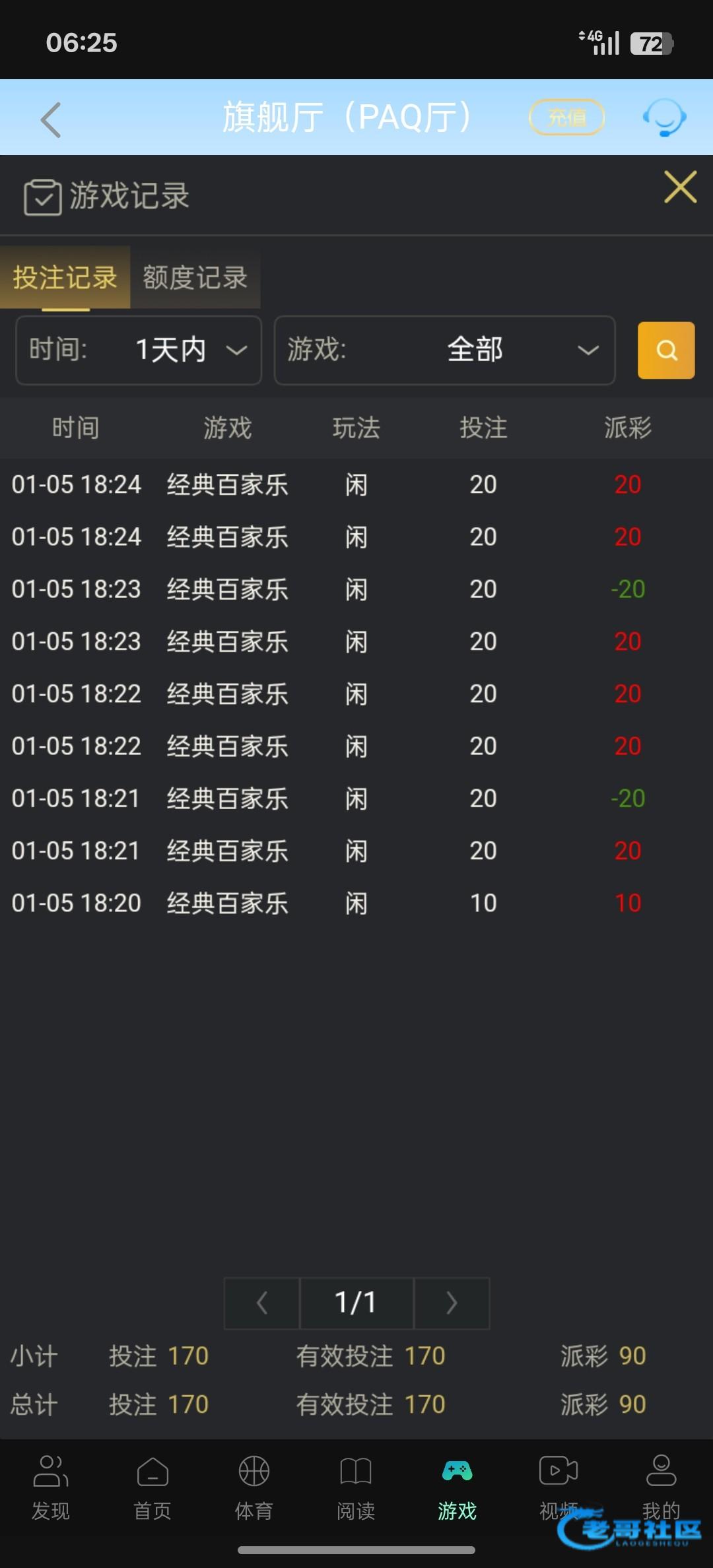Tap the 充值 recharge button
The image size is (713, 1568).
pyautogui.click(x=567, y=117)
